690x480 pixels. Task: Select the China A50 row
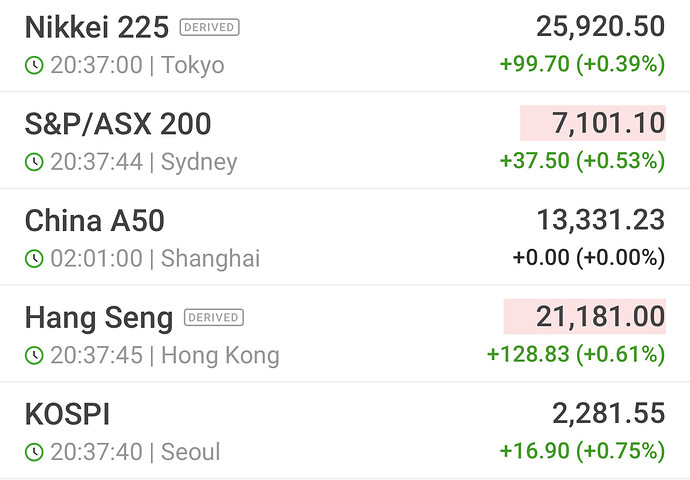[x=95, y=220]
